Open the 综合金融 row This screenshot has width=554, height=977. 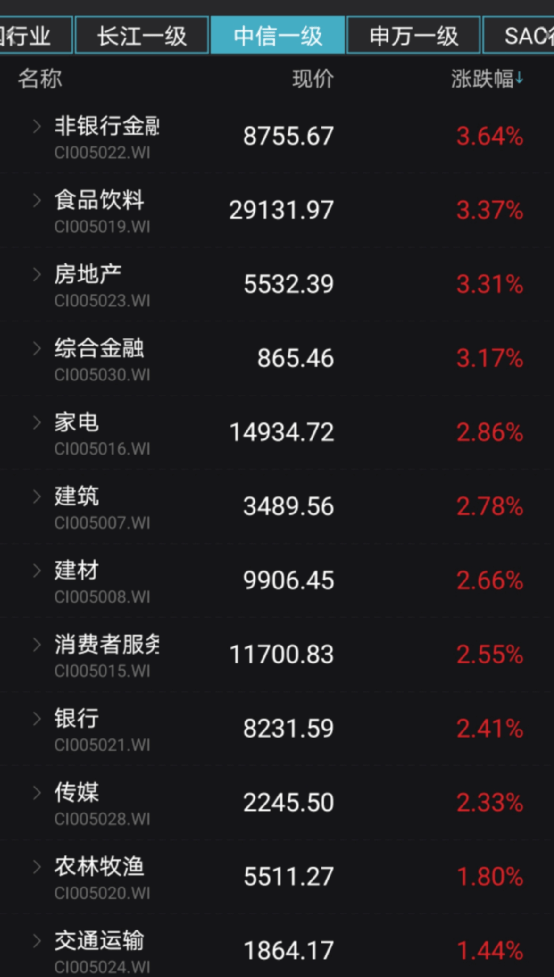tap(277, 358)
